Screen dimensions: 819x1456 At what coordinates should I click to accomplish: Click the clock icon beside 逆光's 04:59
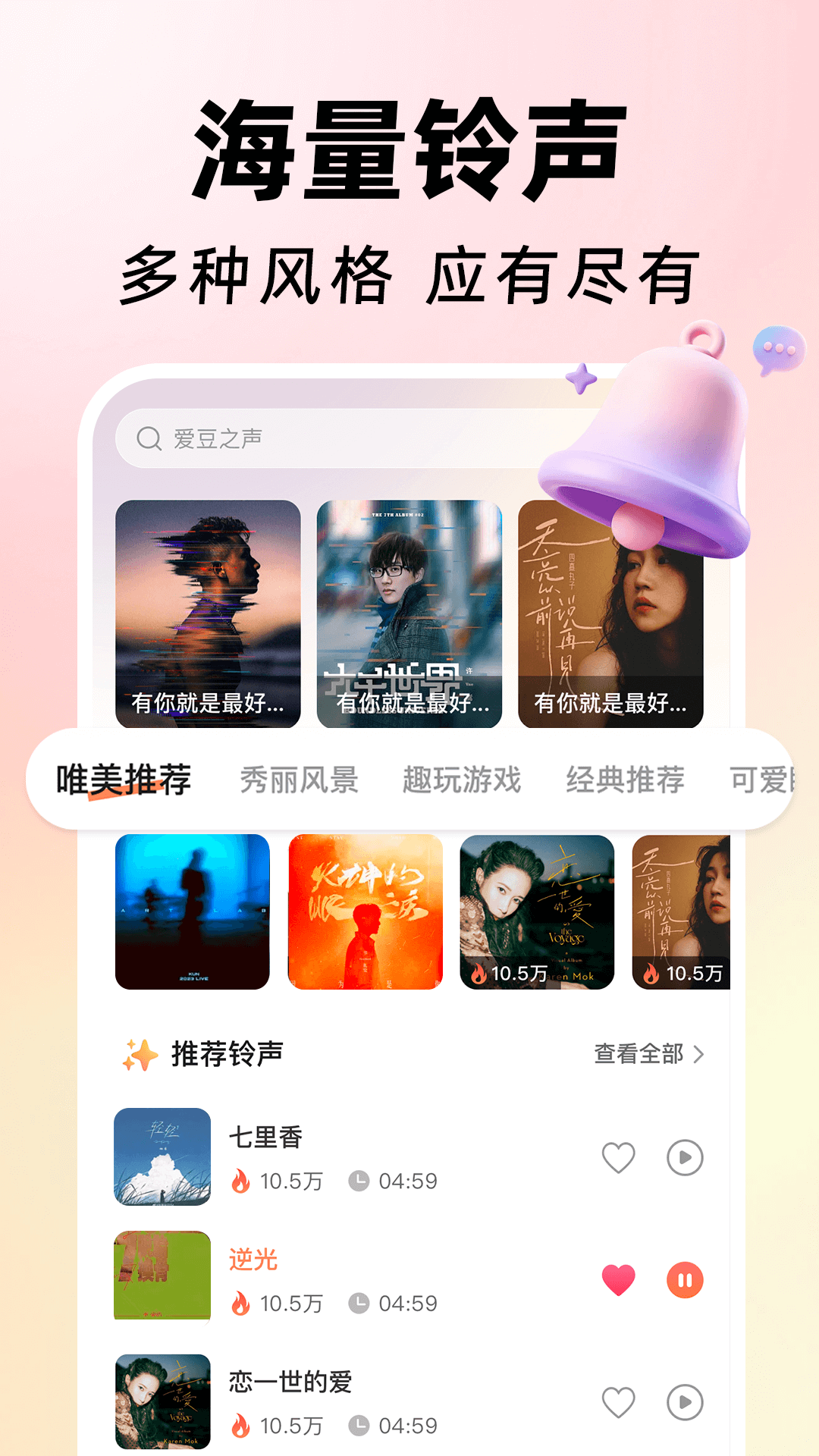tap(356, 1304)
